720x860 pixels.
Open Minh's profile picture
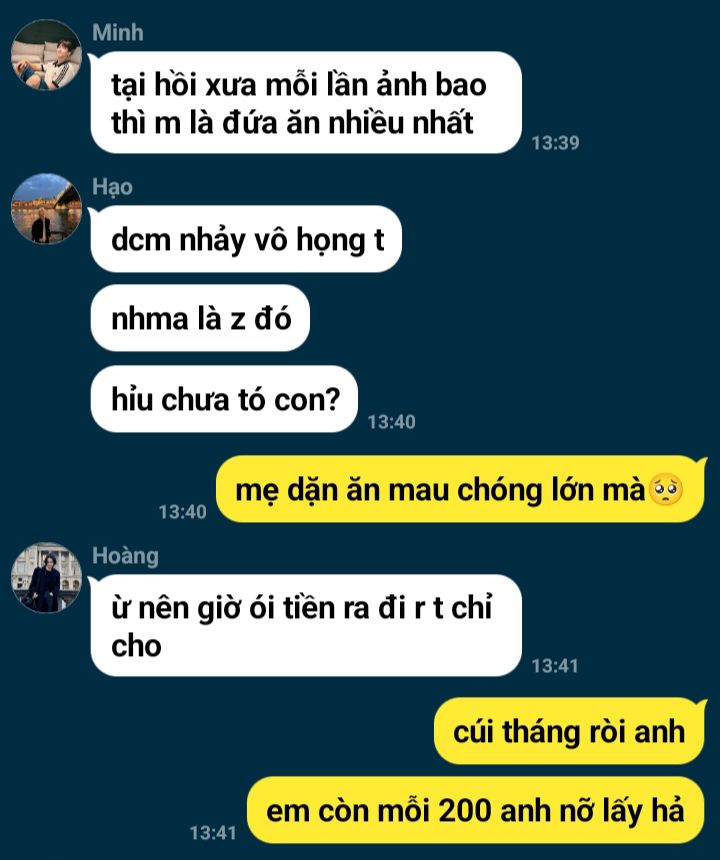[46, 55]
